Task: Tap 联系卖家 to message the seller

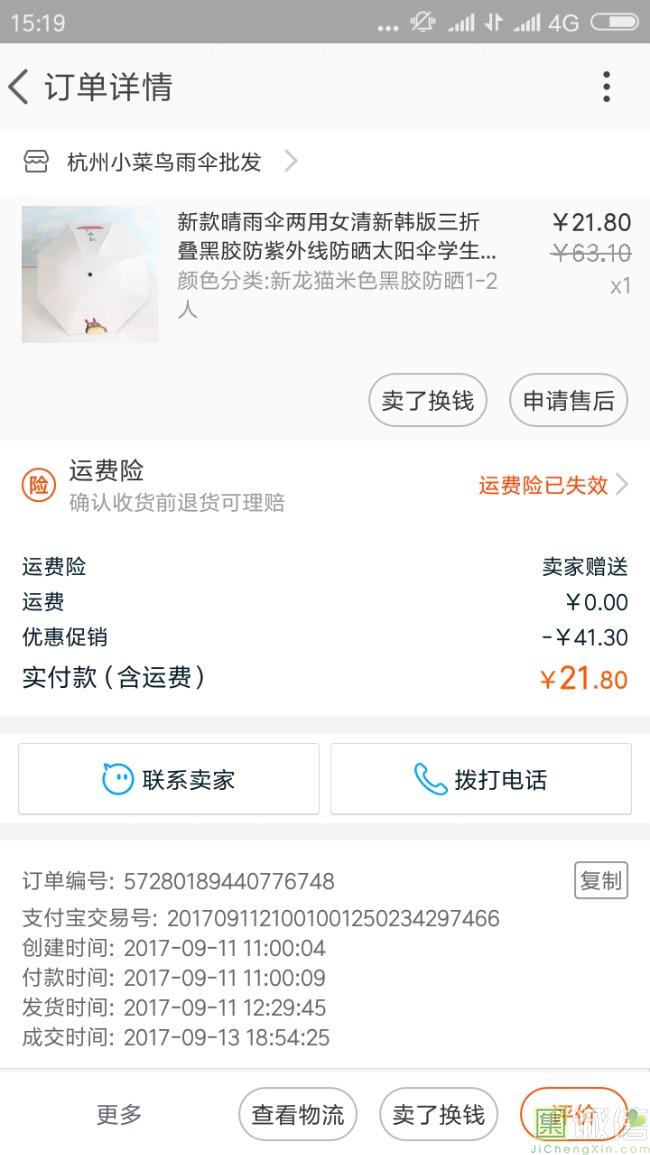Action: 169,779
